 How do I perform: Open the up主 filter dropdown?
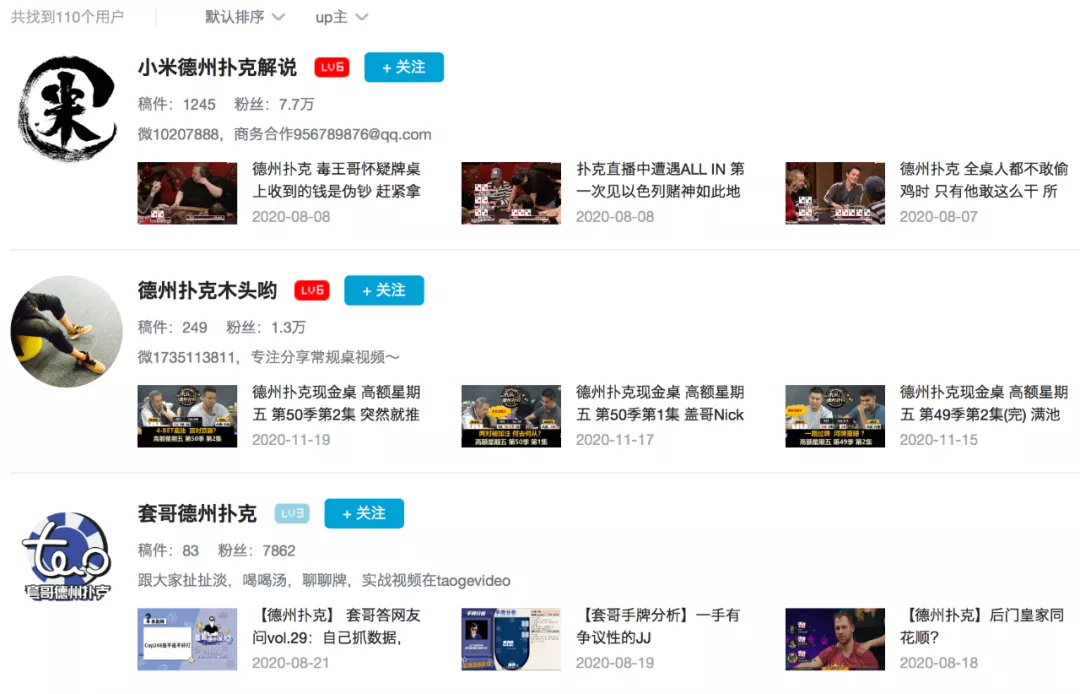(341, 17)
